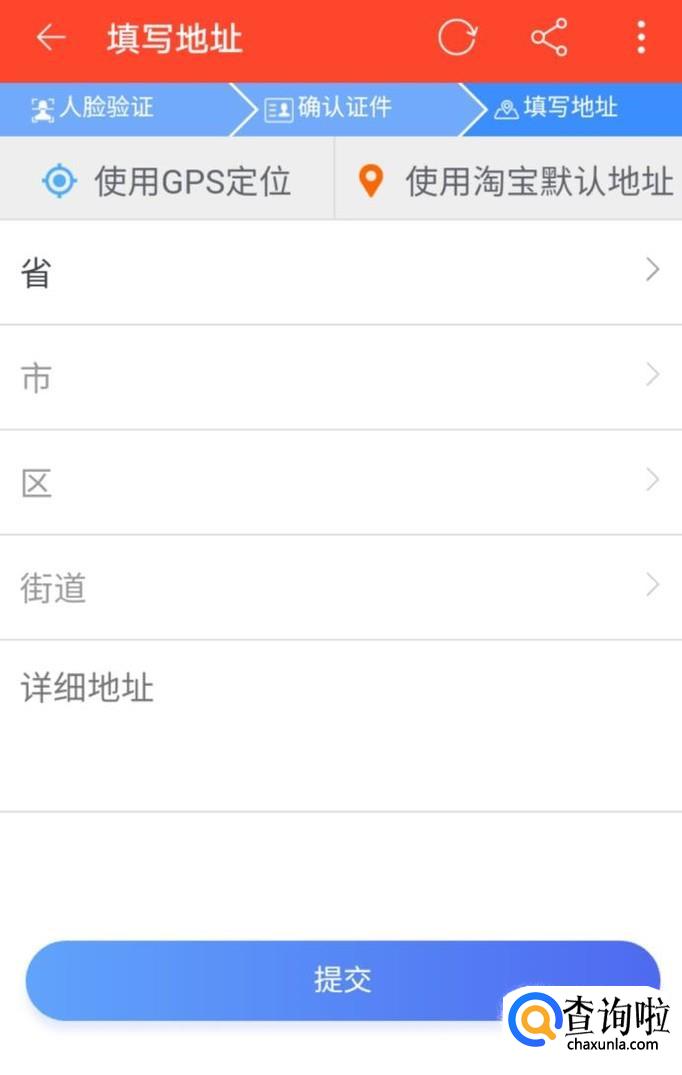This screenshot has width=682, height=1075.
Task: Open the 街道 street picker
Action: [341, 588]
